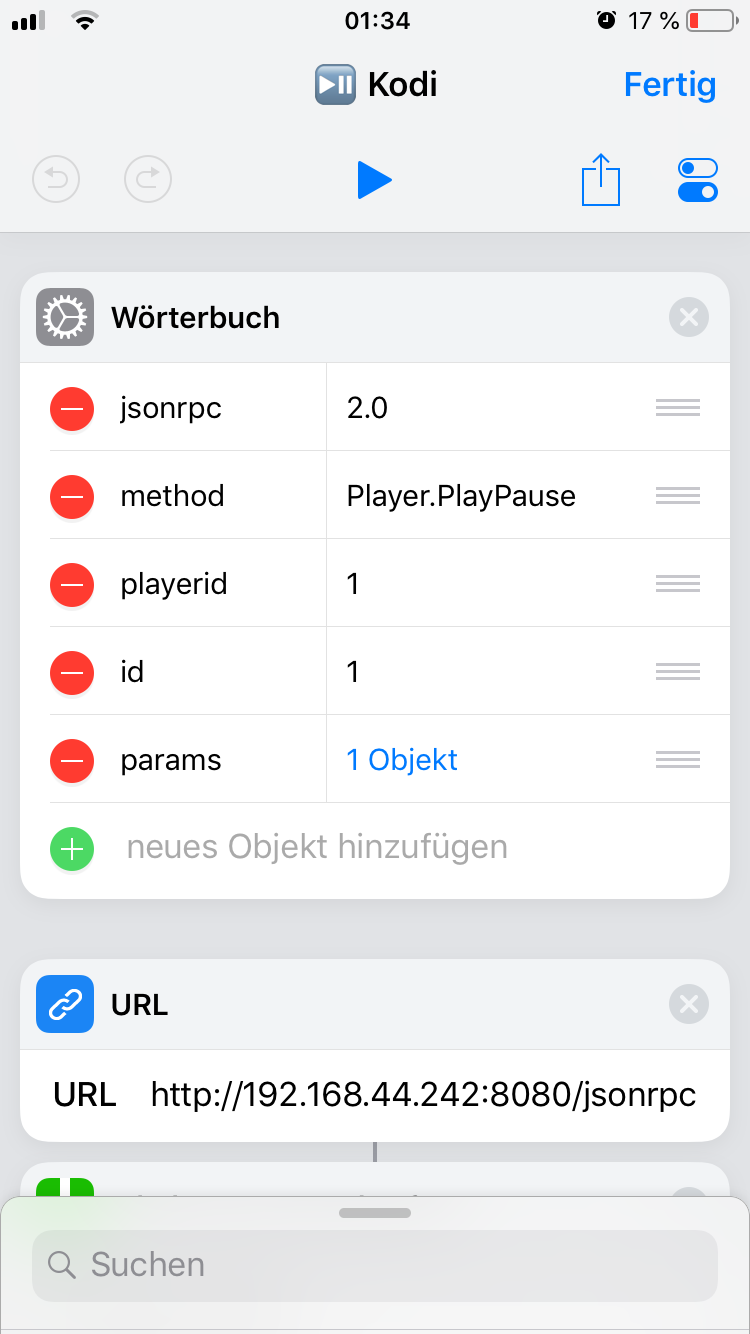Undo the last action
Screen dimensions: 750x1334
pos(56,180)
